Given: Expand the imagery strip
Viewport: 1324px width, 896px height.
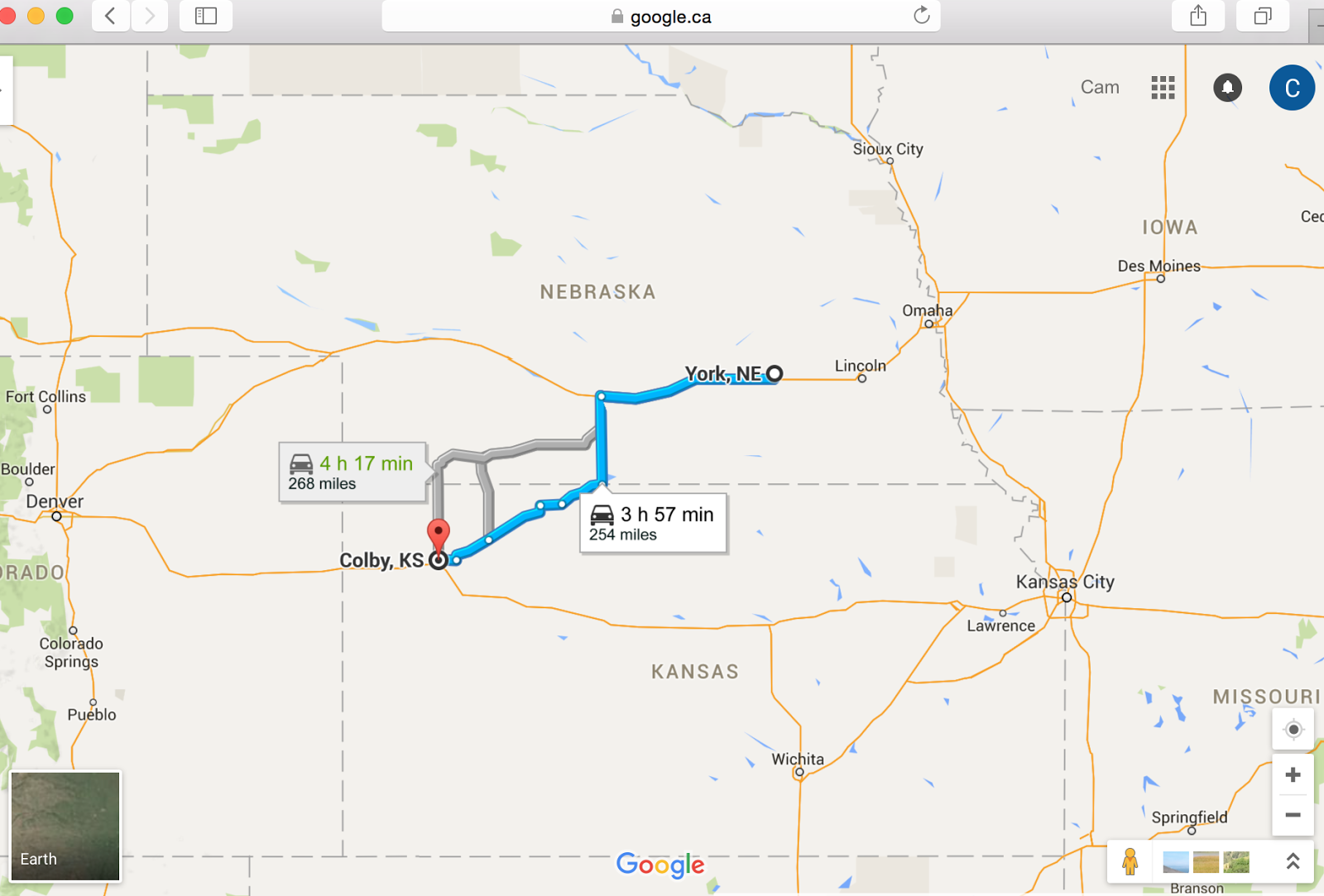Looking at the screenshot, I should point(1293,861).
